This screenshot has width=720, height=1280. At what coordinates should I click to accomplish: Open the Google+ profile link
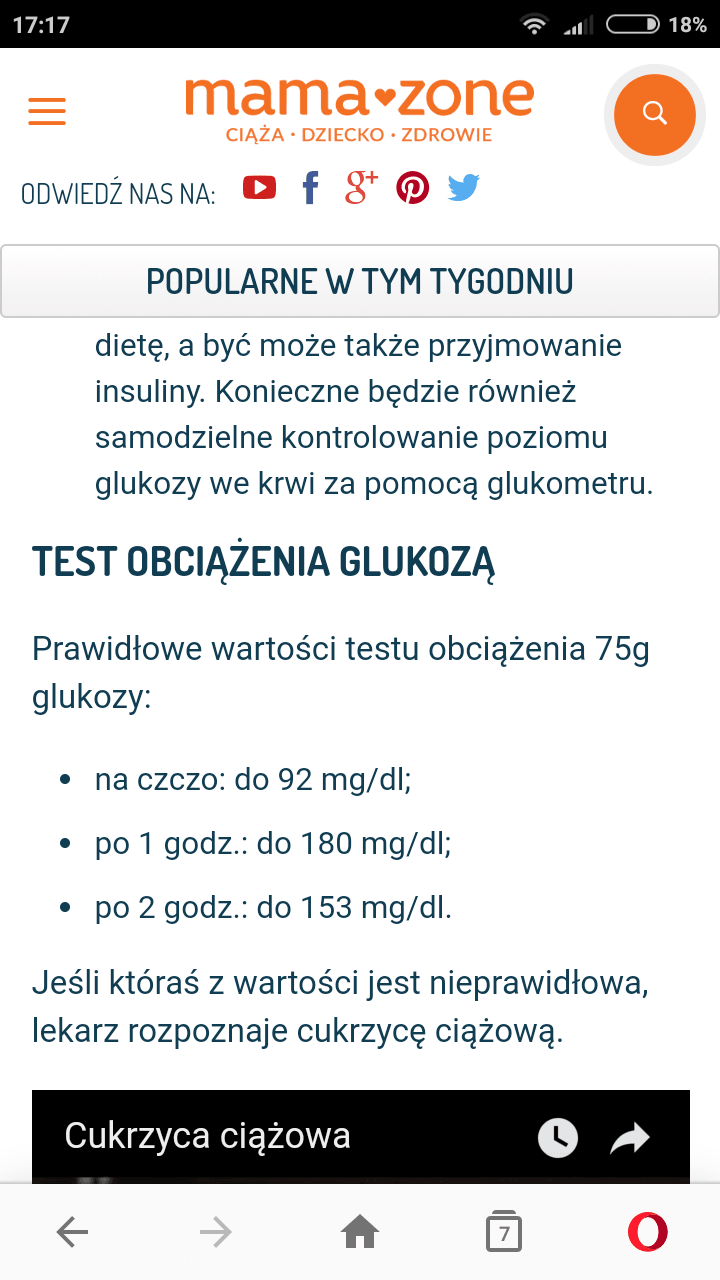coord(360,187)
